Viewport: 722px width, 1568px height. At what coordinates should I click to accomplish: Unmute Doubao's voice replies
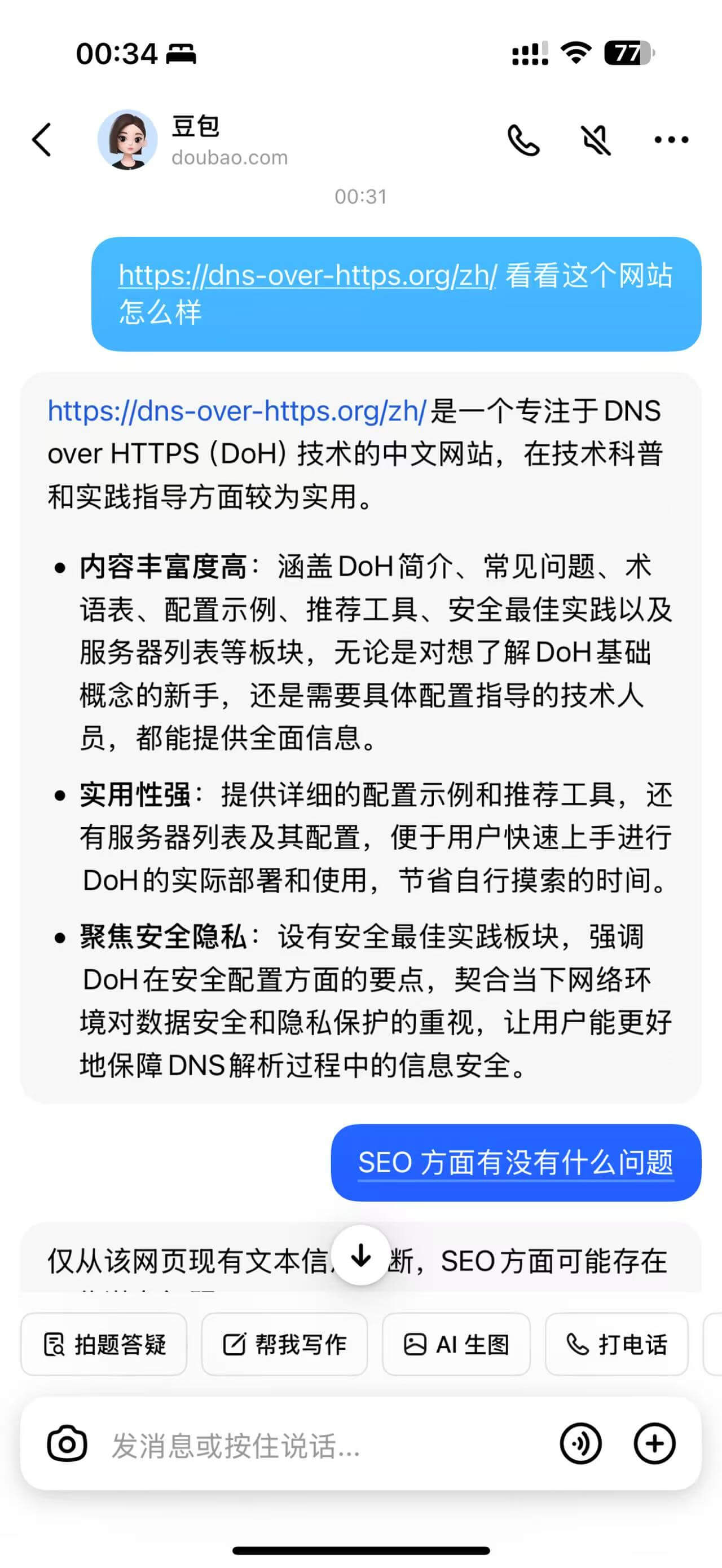click(x=595, y=139)
